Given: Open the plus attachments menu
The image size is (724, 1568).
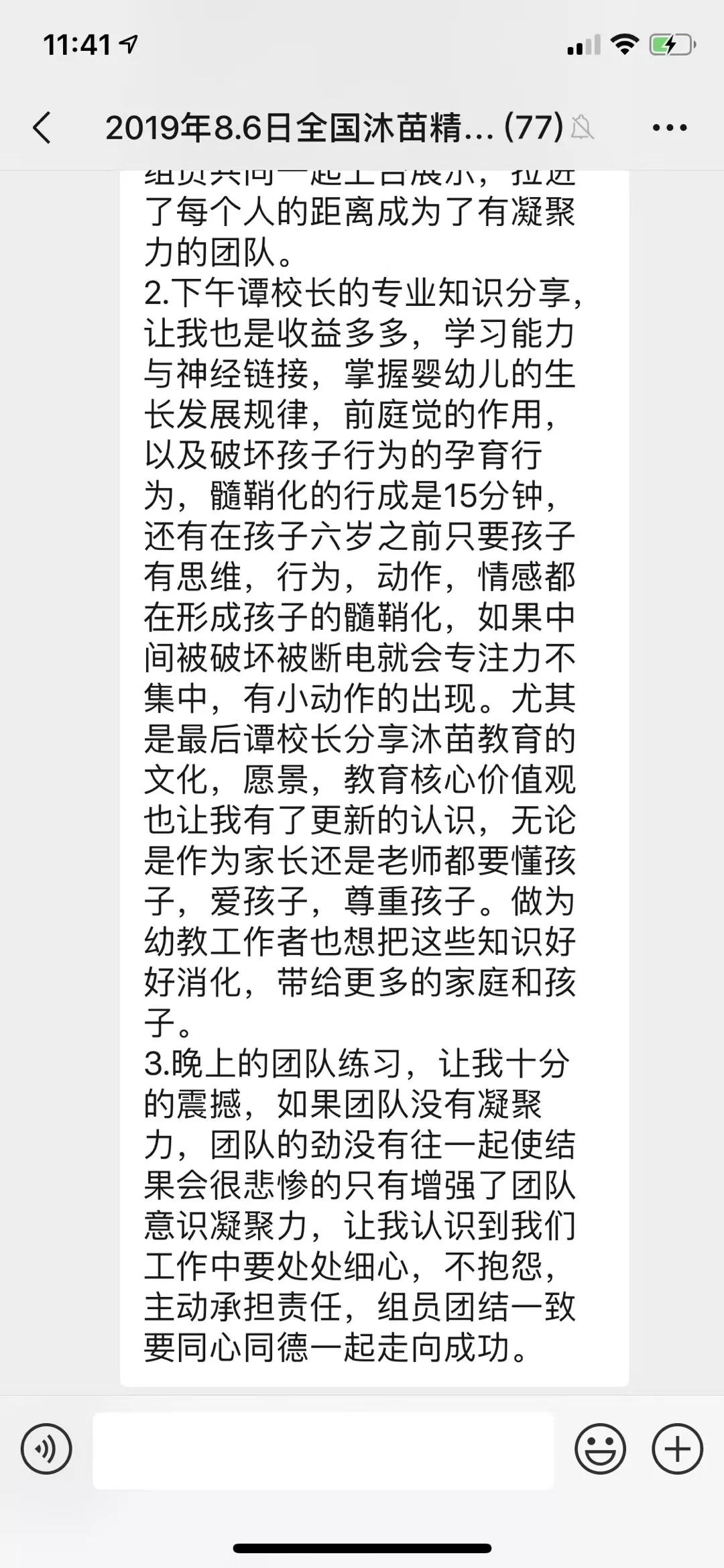Looking at the screenshot, I should (677, 1449).
